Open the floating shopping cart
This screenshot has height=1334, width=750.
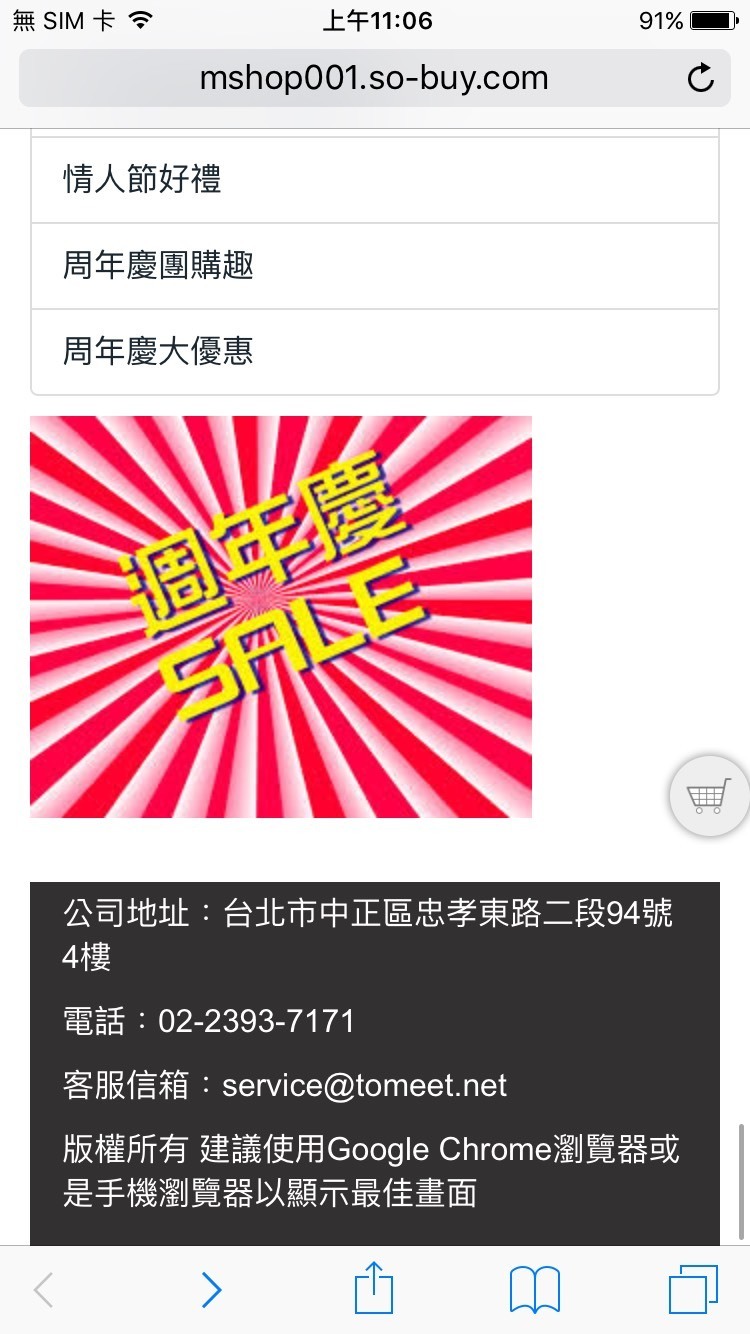click(x=709, y=796)
